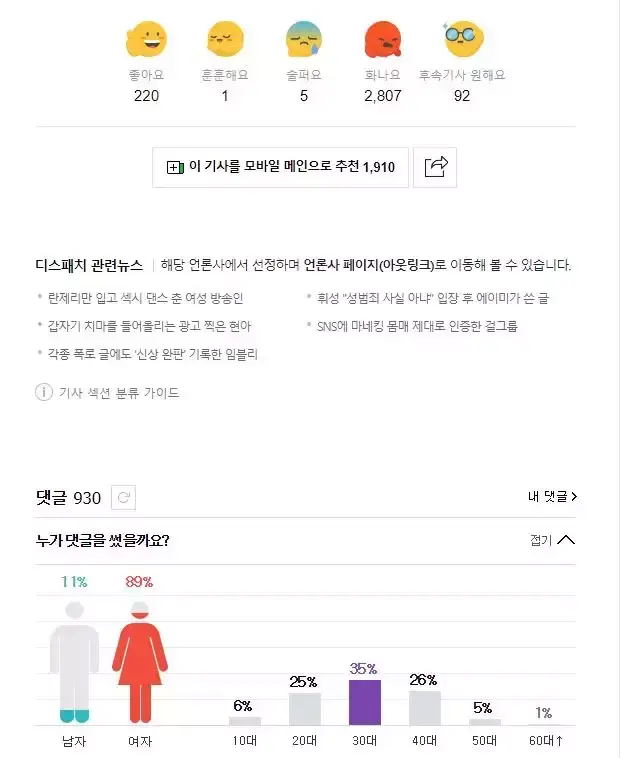Open article '란제리만 입고 섹시 댄스 춘 여성 방송인'

click(145, 298)
